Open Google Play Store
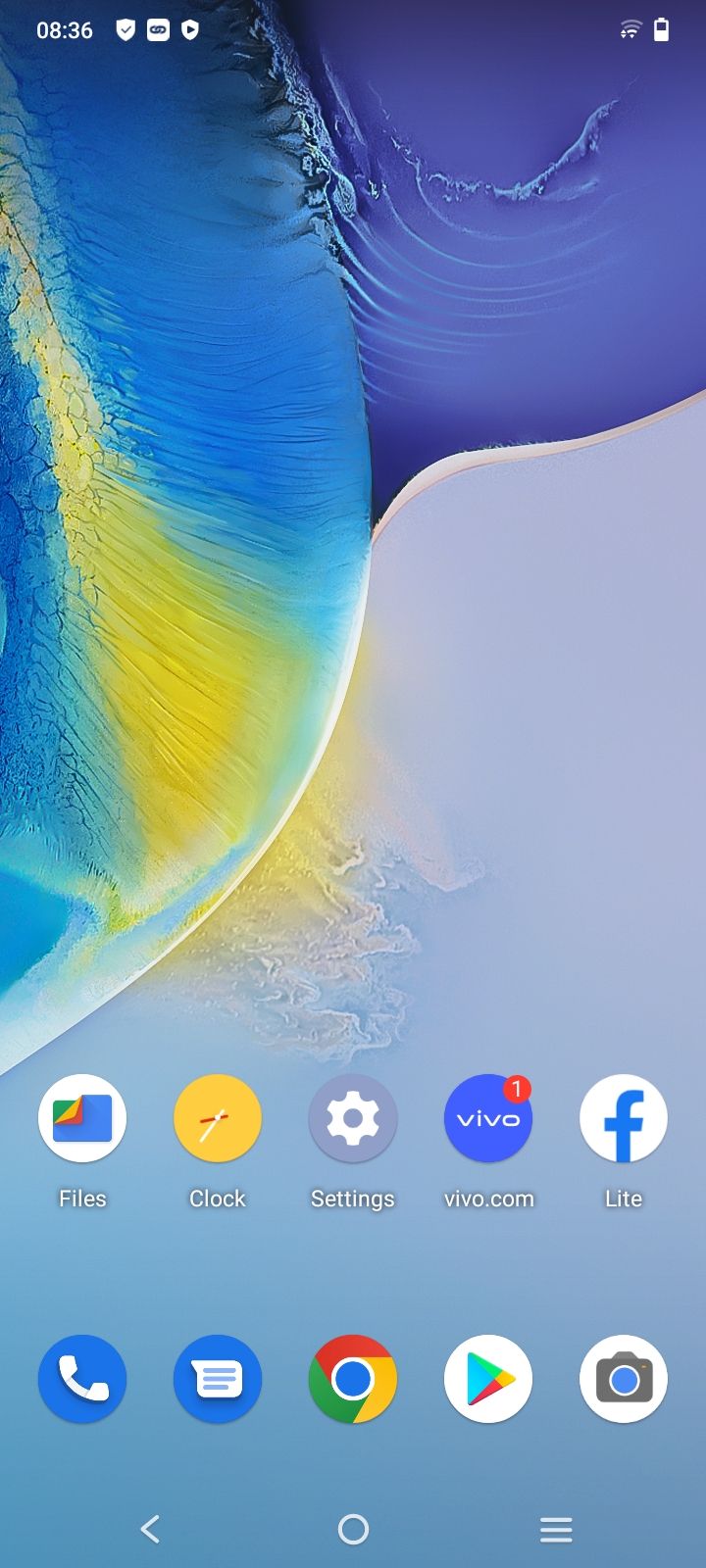 (x=488, y=1379)
